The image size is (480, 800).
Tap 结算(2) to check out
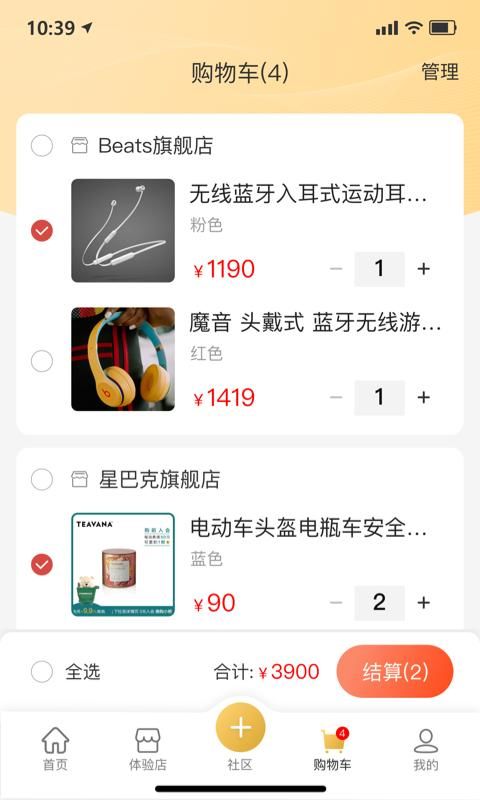click(395, 672)
